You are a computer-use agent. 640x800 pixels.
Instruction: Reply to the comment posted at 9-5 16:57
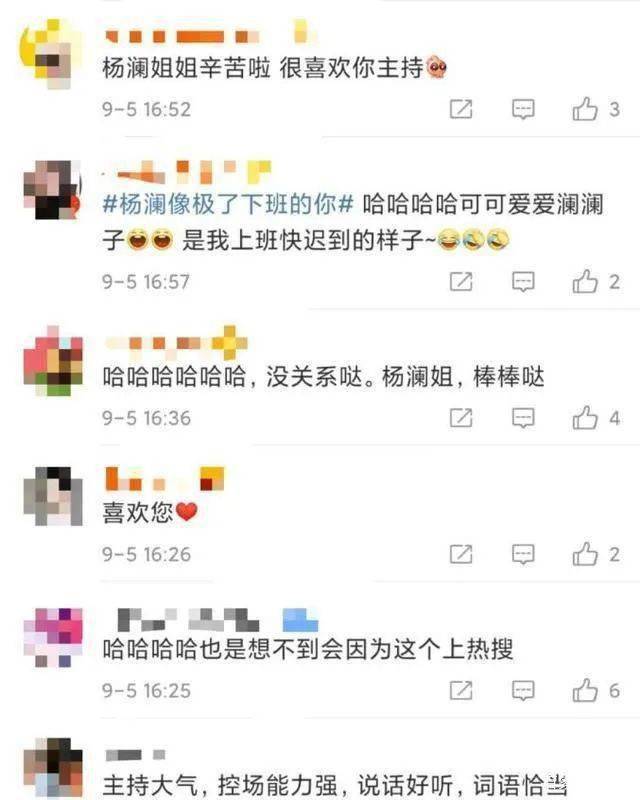pyautogui.click(x=524, y=283)
